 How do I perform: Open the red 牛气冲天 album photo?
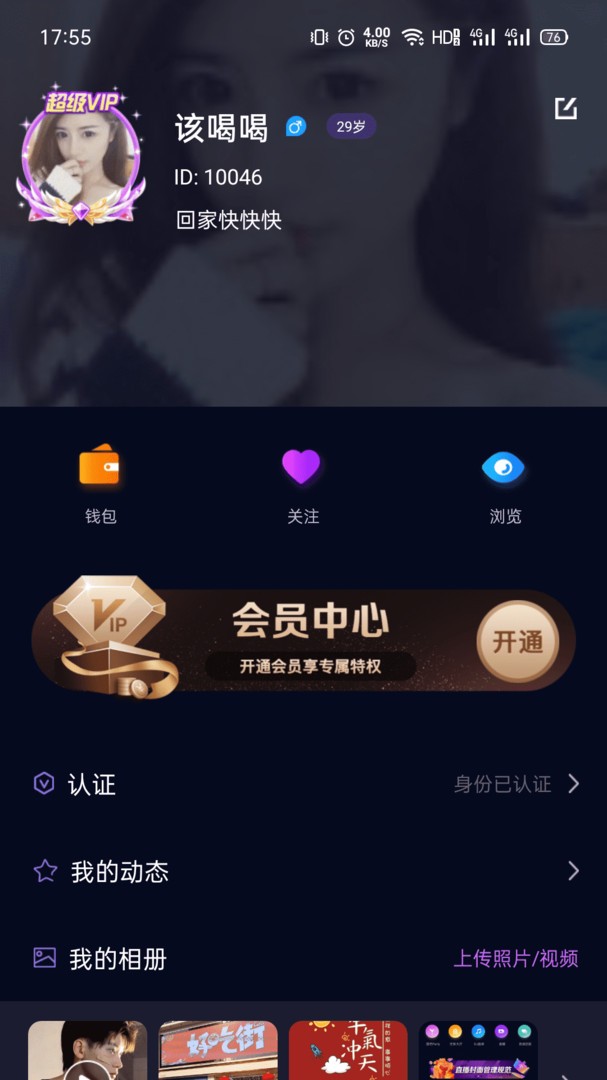pyautogui.click(x=348, y=1050)
